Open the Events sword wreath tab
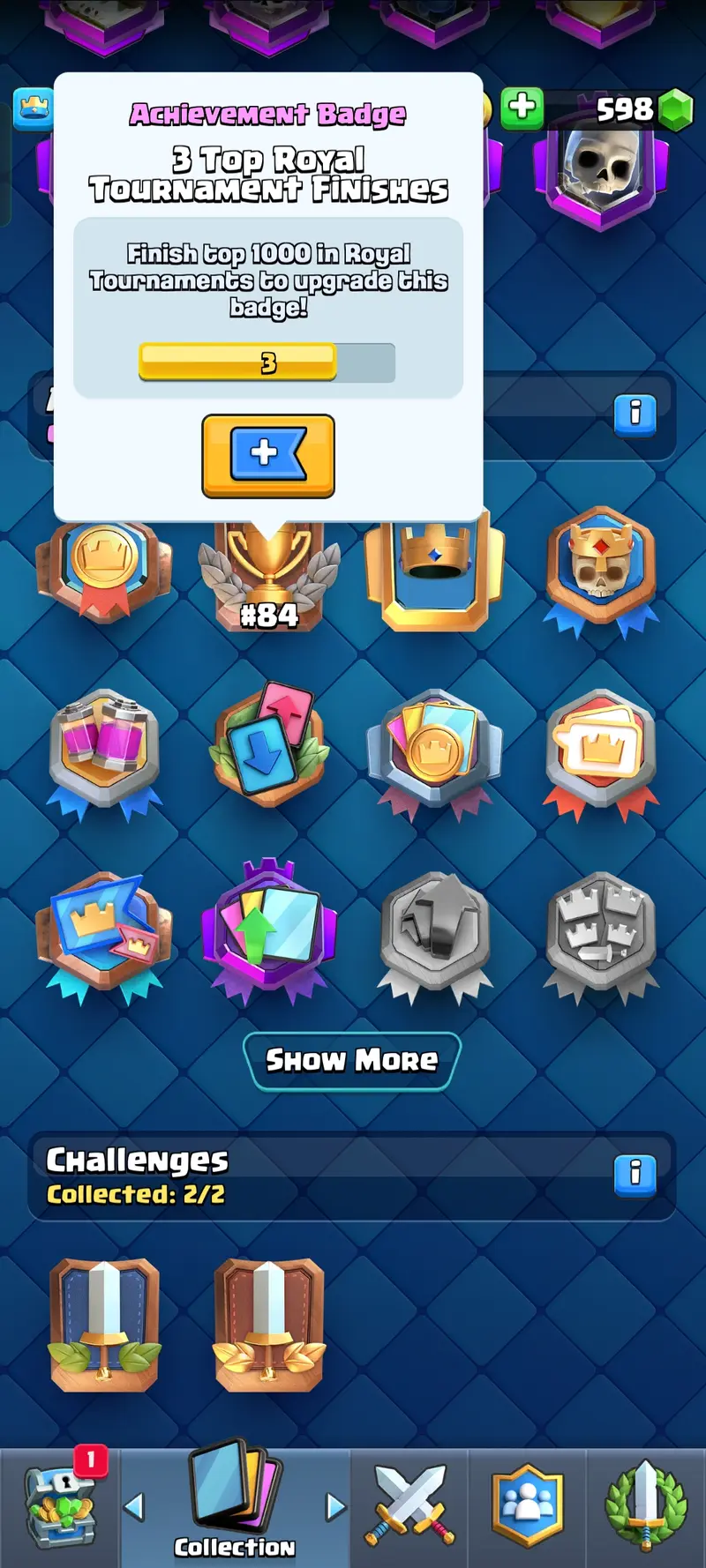 pos(645,1506)
